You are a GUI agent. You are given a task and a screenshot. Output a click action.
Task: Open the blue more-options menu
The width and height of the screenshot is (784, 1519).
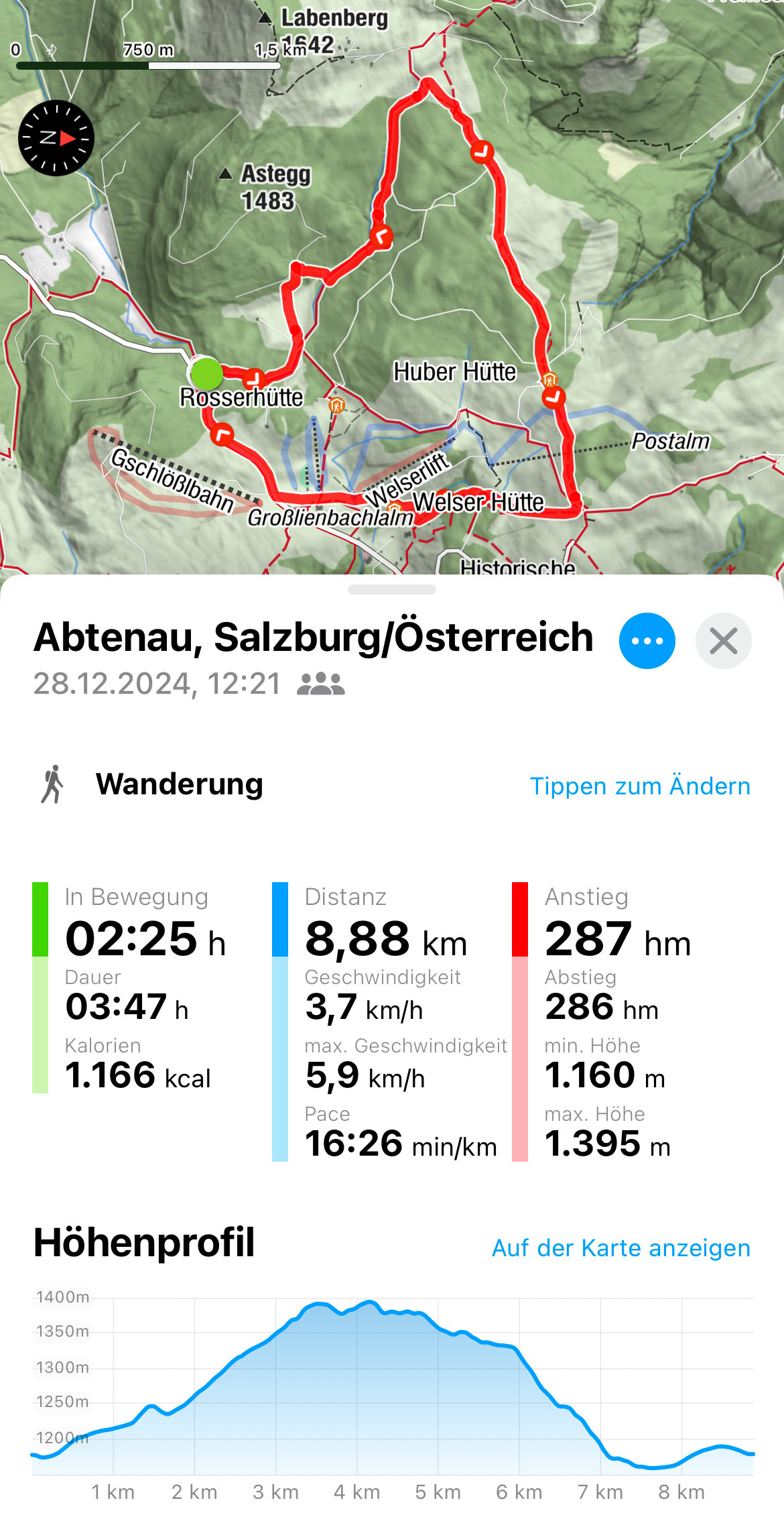(647, 641)
